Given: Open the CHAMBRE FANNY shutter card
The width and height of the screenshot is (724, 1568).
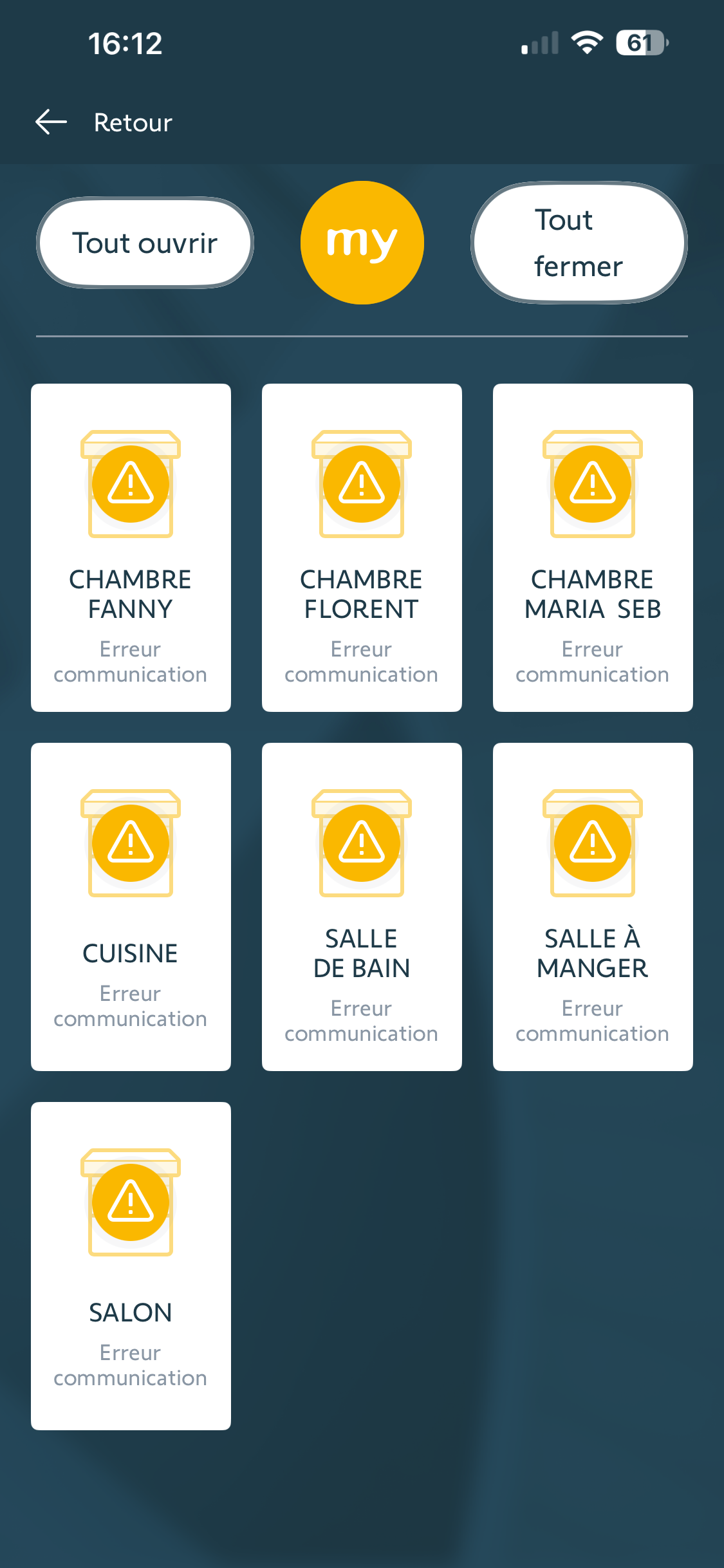Looking at the screenshot, I should (x=131, y=547).
